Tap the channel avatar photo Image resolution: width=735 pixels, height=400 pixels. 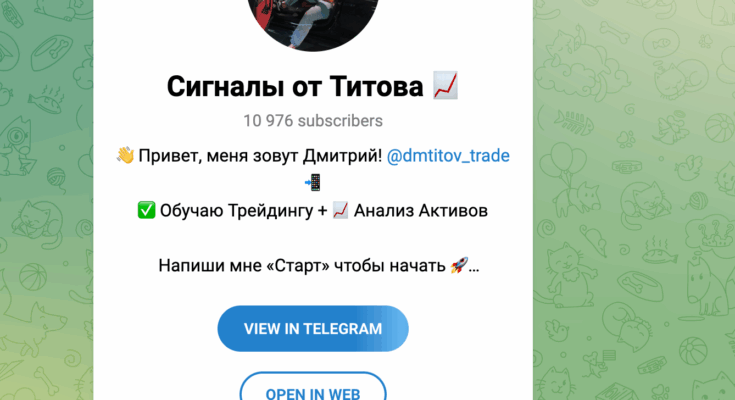tap(313, 22)
